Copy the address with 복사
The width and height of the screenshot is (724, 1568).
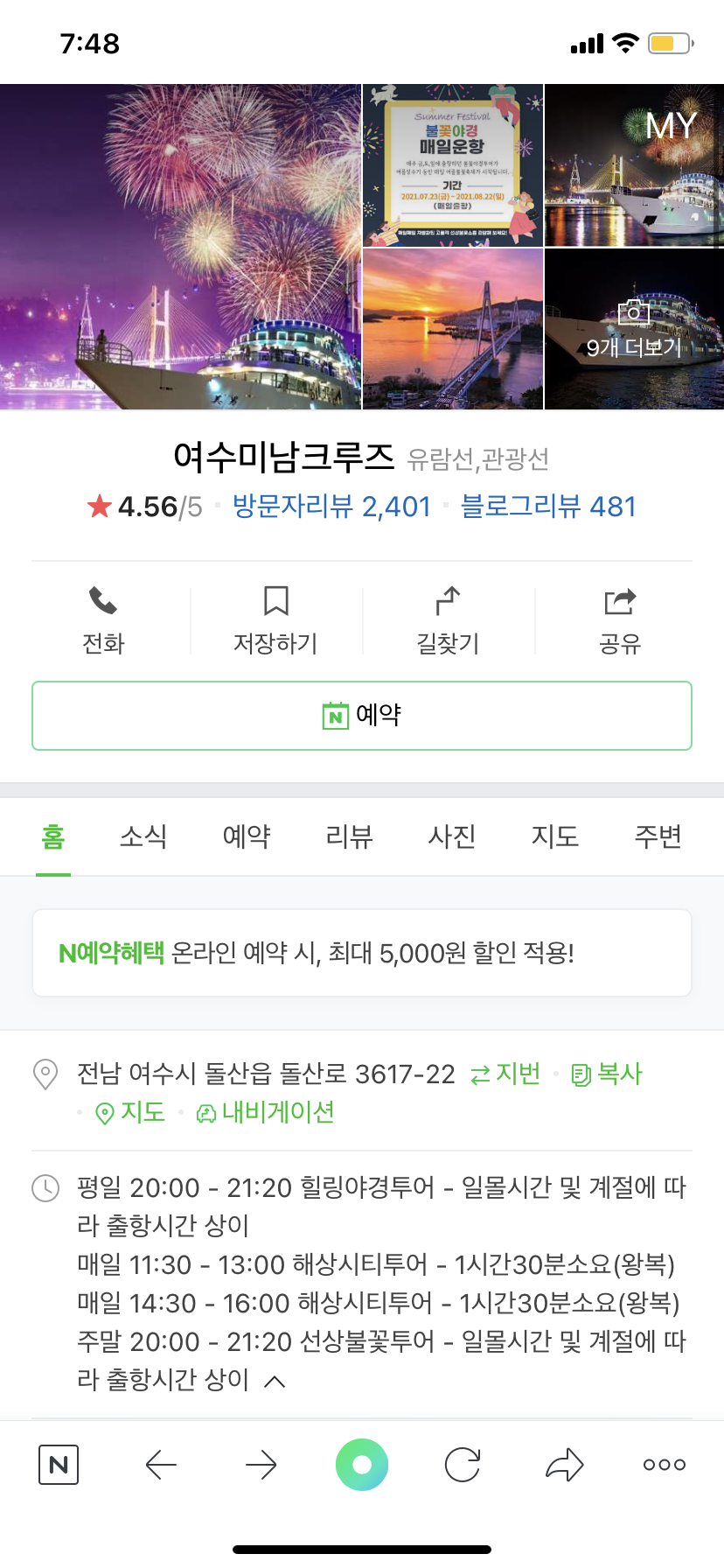(x=607, y=1074)
